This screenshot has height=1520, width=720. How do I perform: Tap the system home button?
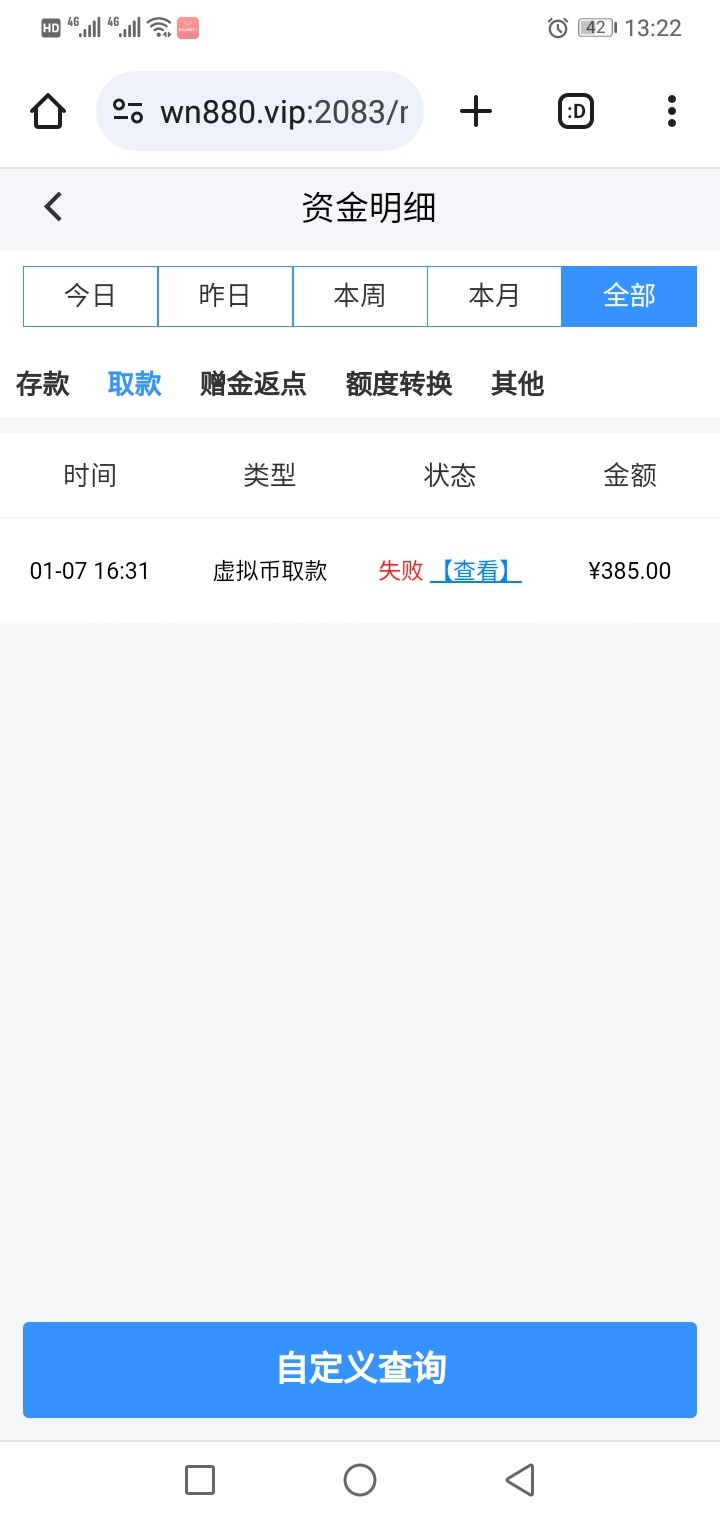click(x=360, y=1480)
